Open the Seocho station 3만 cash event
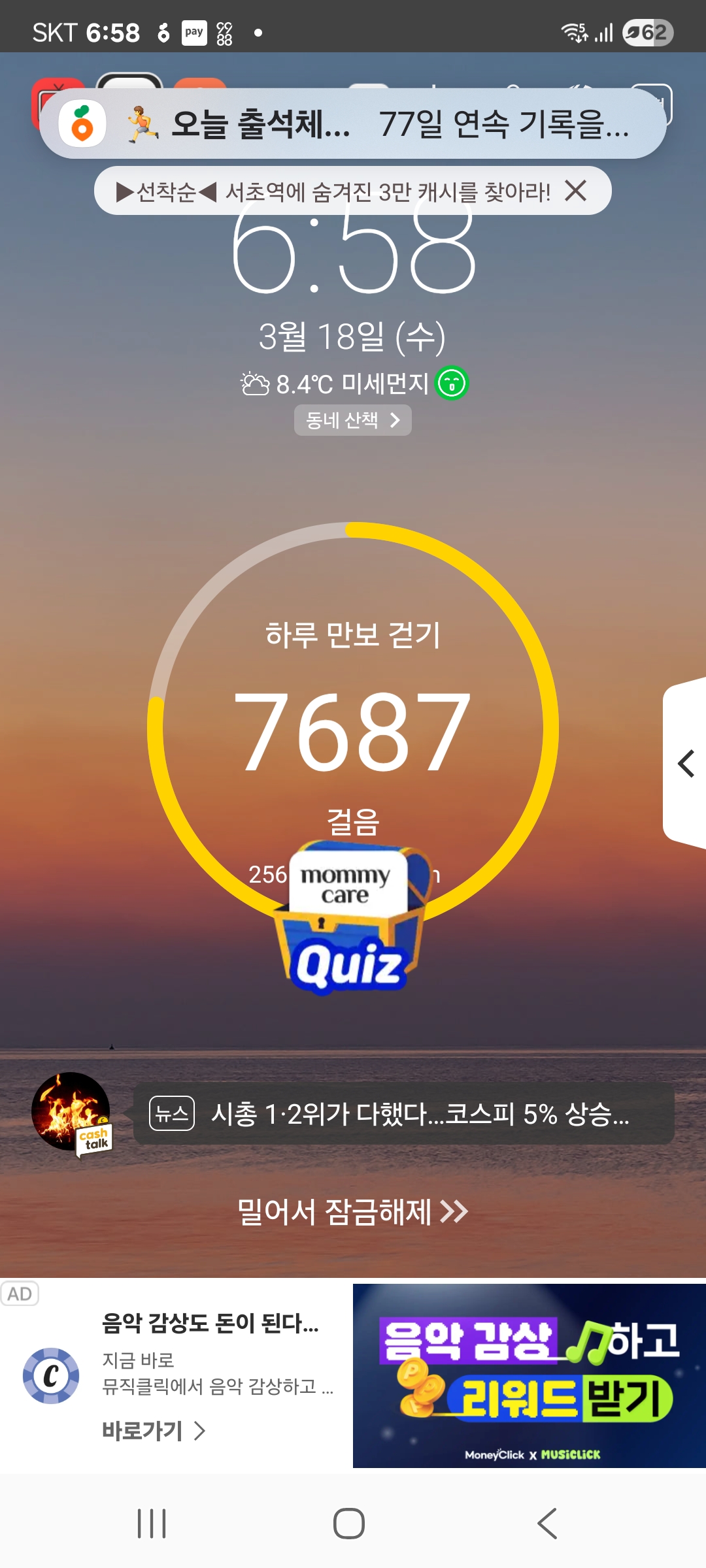The image size is (706, 1568). click(x=333, y=191)
